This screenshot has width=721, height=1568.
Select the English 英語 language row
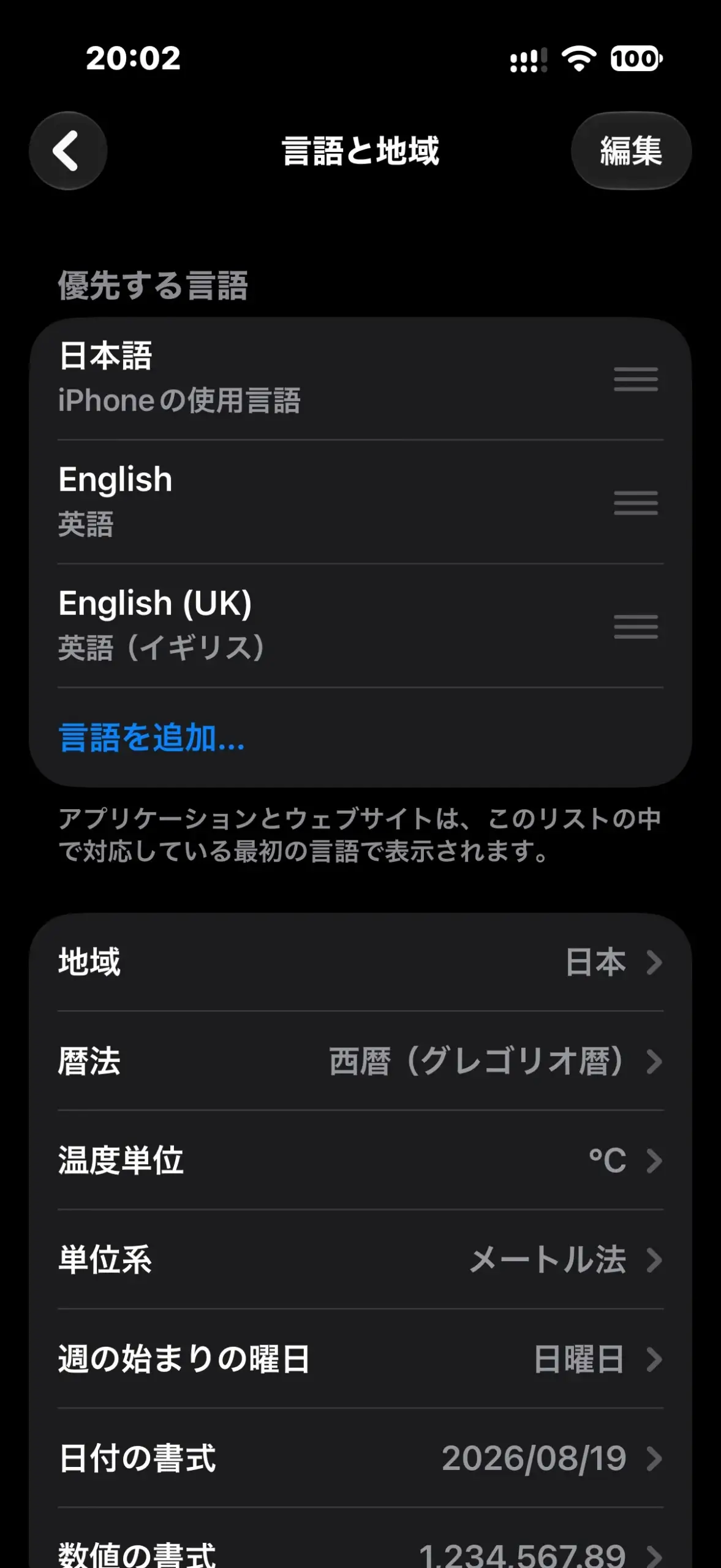pyautogui.click(x=360, y=502)
